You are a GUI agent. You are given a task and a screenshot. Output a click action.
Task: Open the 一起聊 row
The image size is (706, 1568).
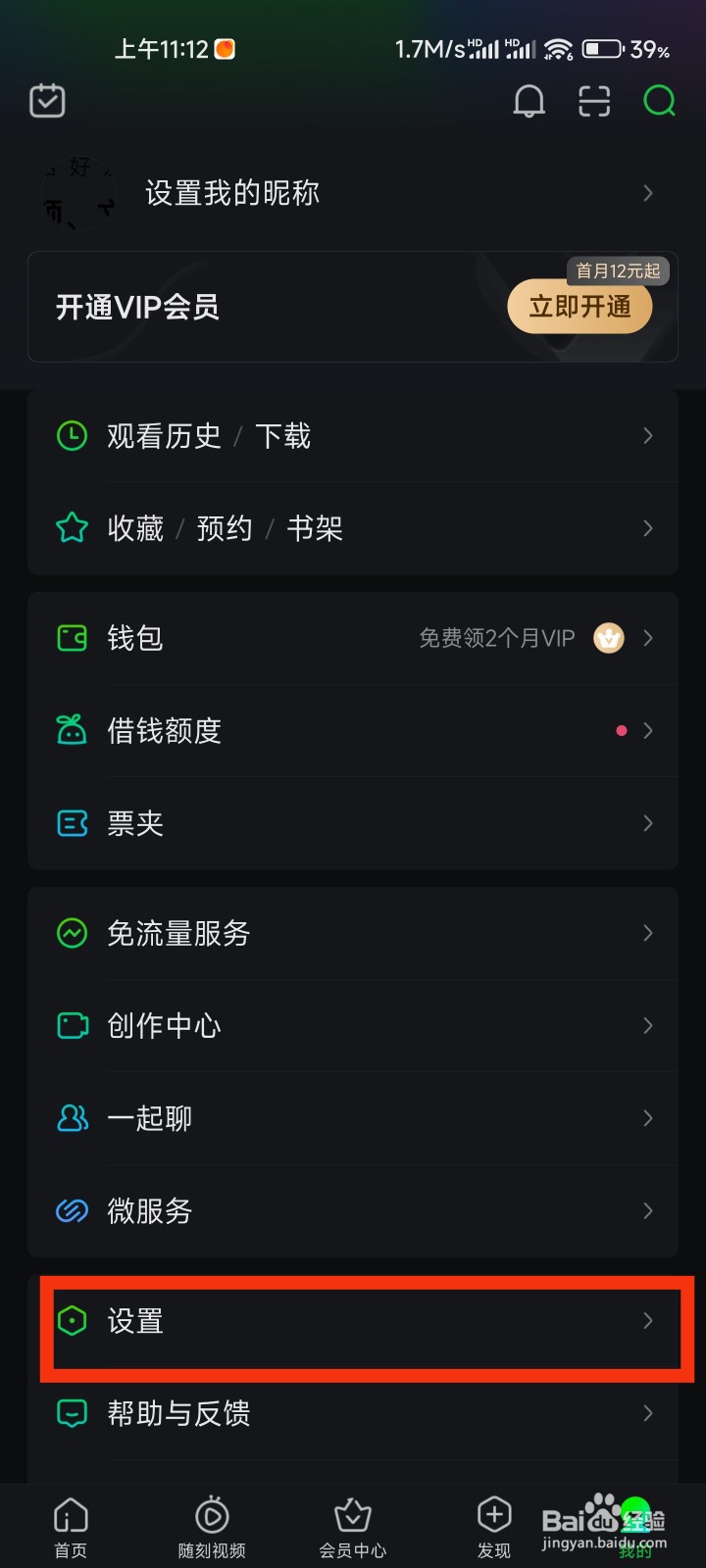pyautogui.click(x=353, y=1118)
